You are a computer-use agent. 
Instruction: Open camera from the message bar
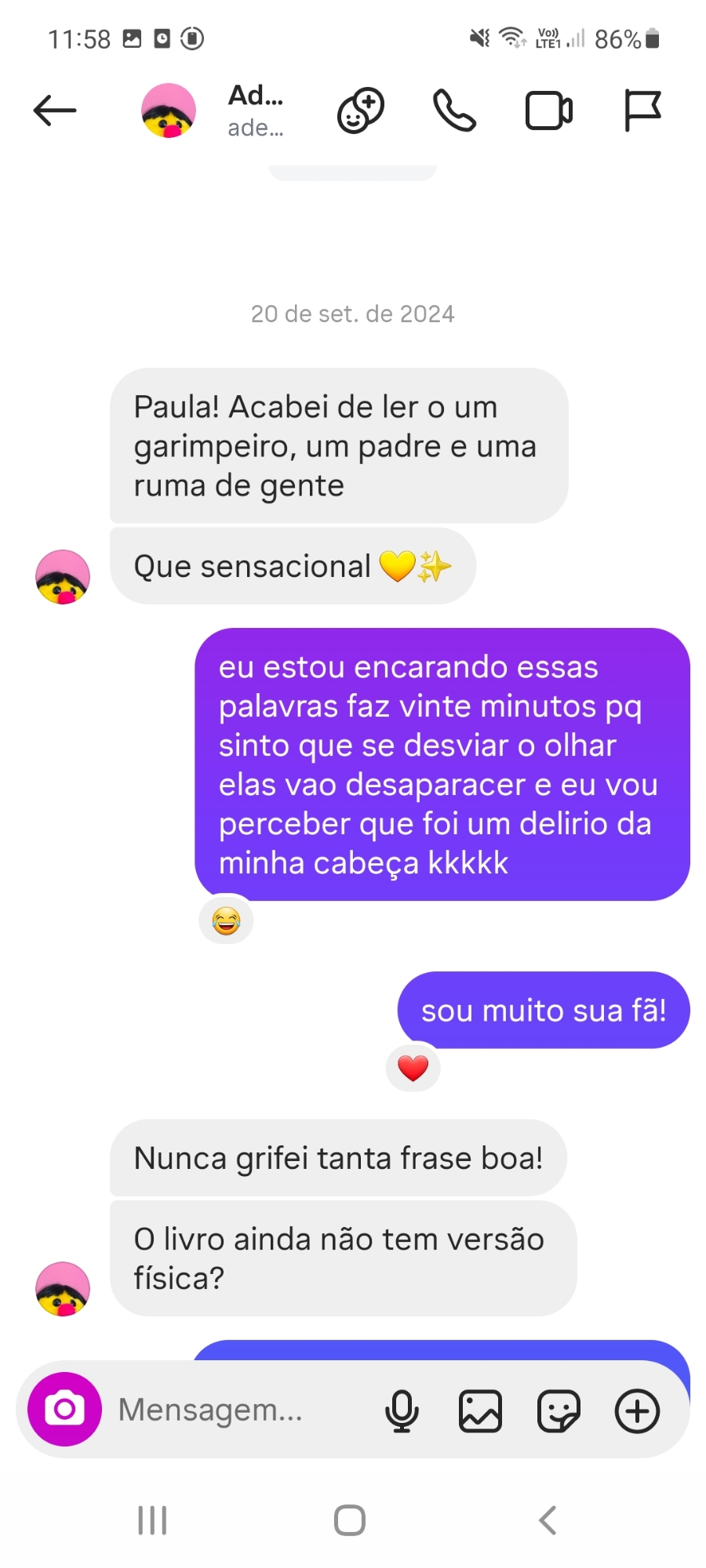coord(64,1409)
